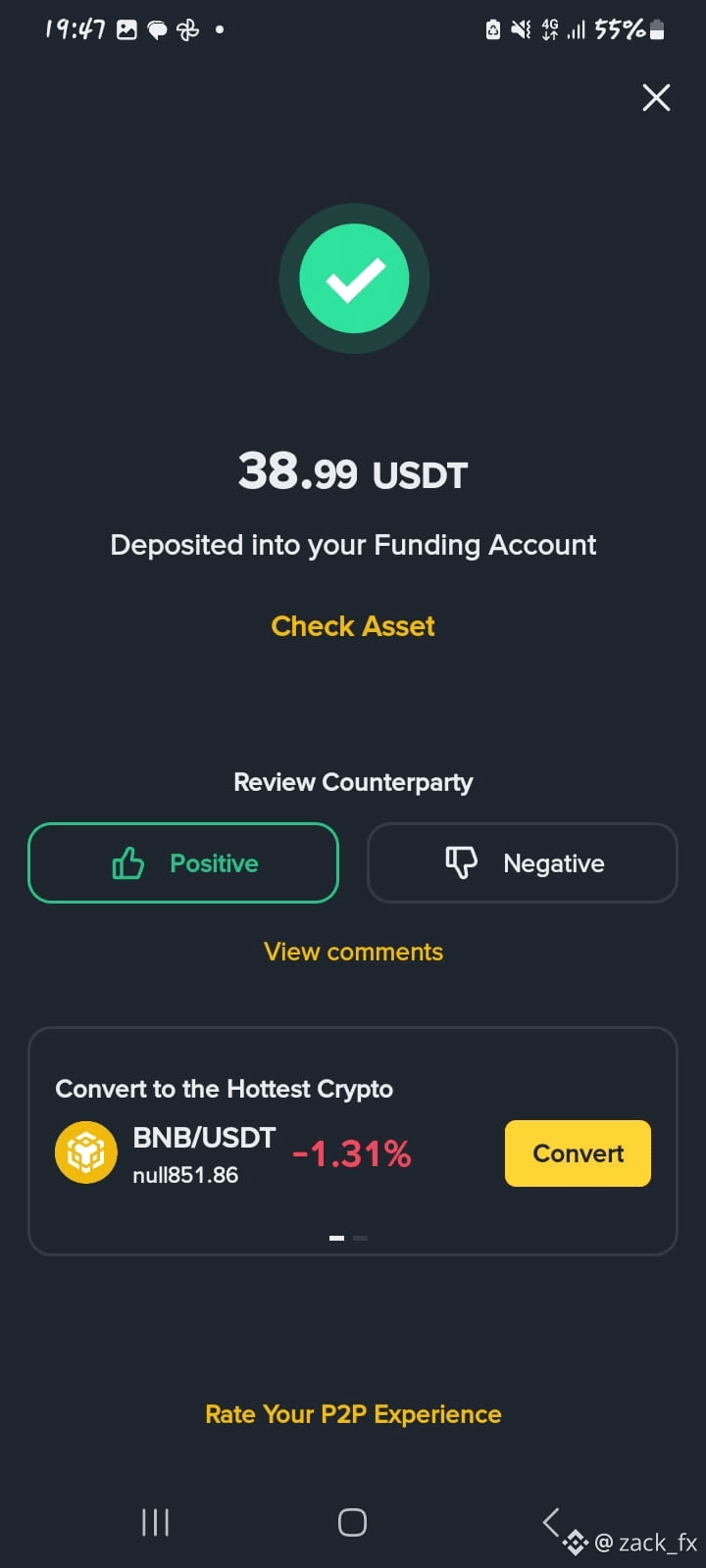Open Rate Your P2P Experience
This screenshot has height=1568, width=706.
click(353, 1414)
